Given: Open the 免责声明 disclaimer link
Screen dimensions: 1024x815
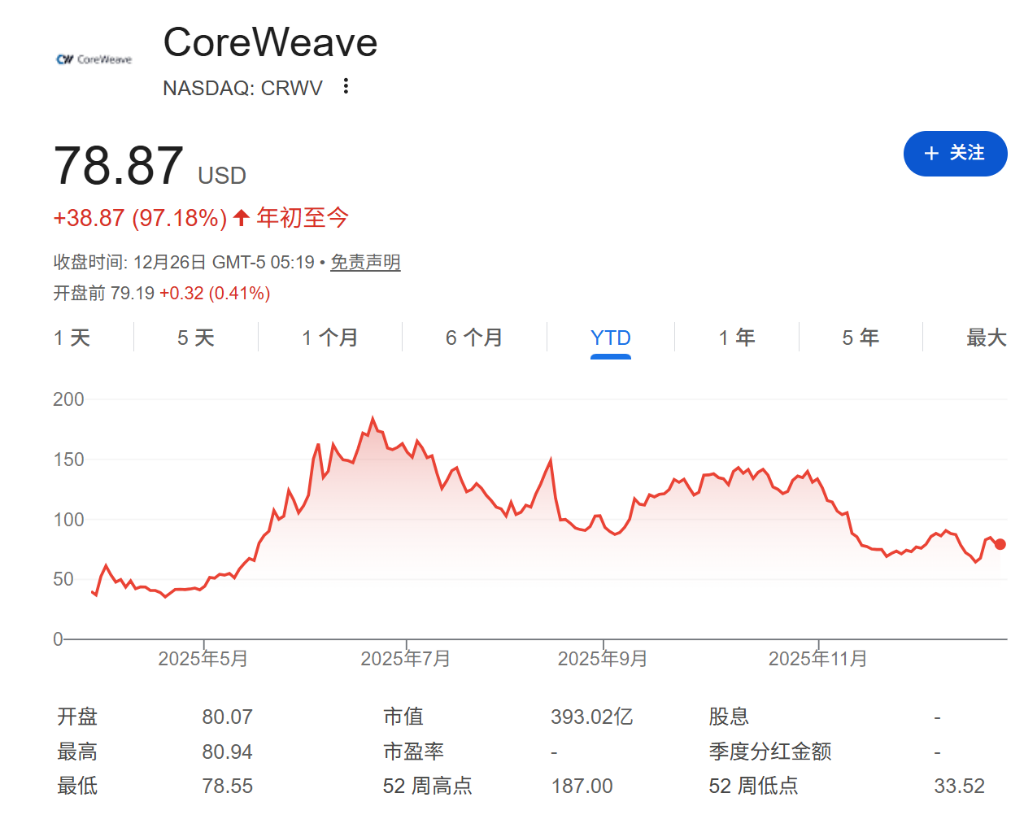Looking at the screenshot, I should pyautogui.click(x=365, y=263).
